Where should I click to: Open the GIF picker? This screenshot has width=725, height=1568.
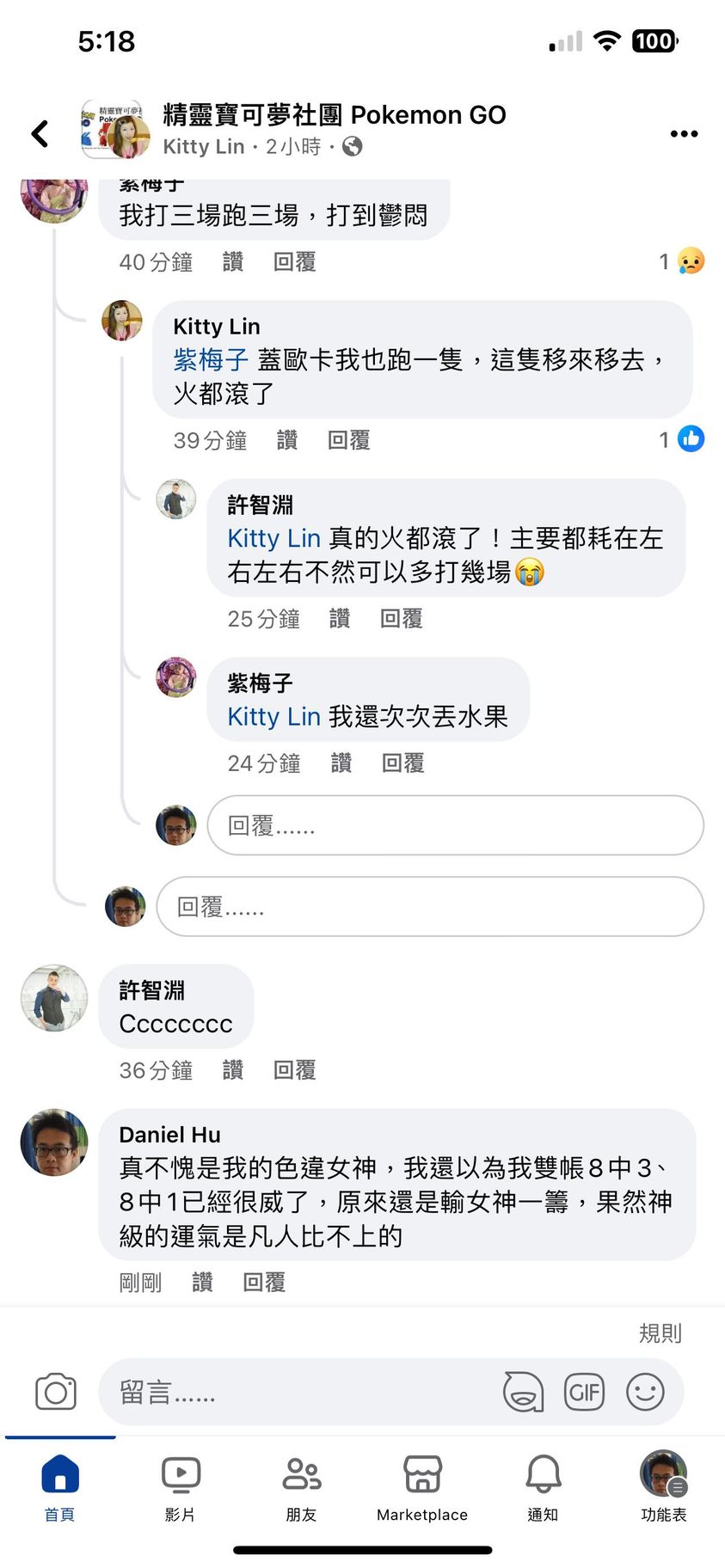584,1392
